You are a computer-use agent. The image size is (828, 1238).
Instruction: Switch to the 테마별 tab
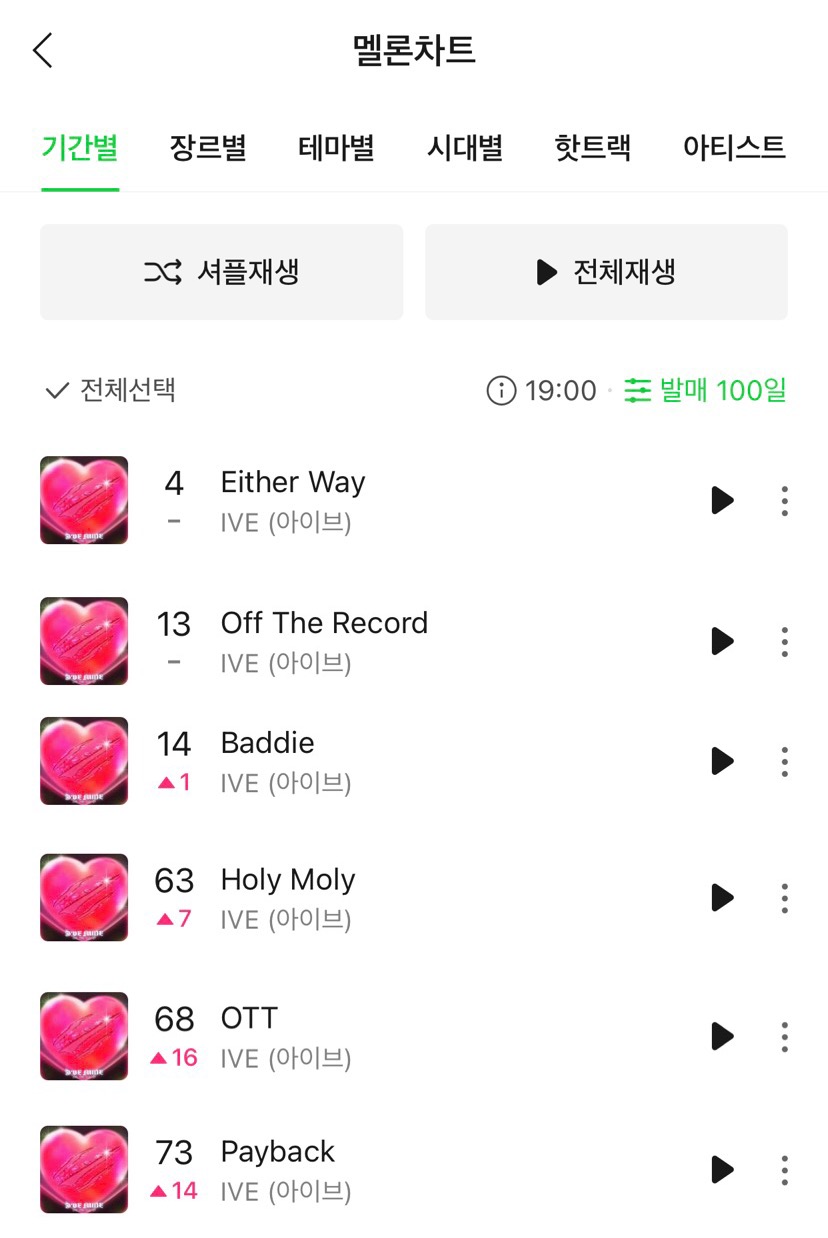point(336,148)
